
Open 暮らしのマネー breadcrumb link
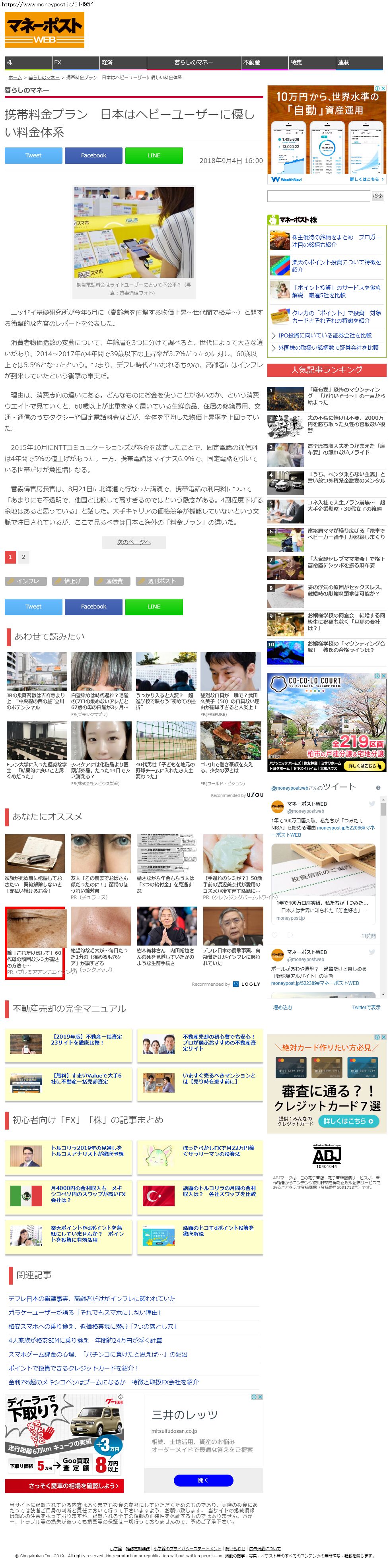pyautogui.click(x=44, y=78)
